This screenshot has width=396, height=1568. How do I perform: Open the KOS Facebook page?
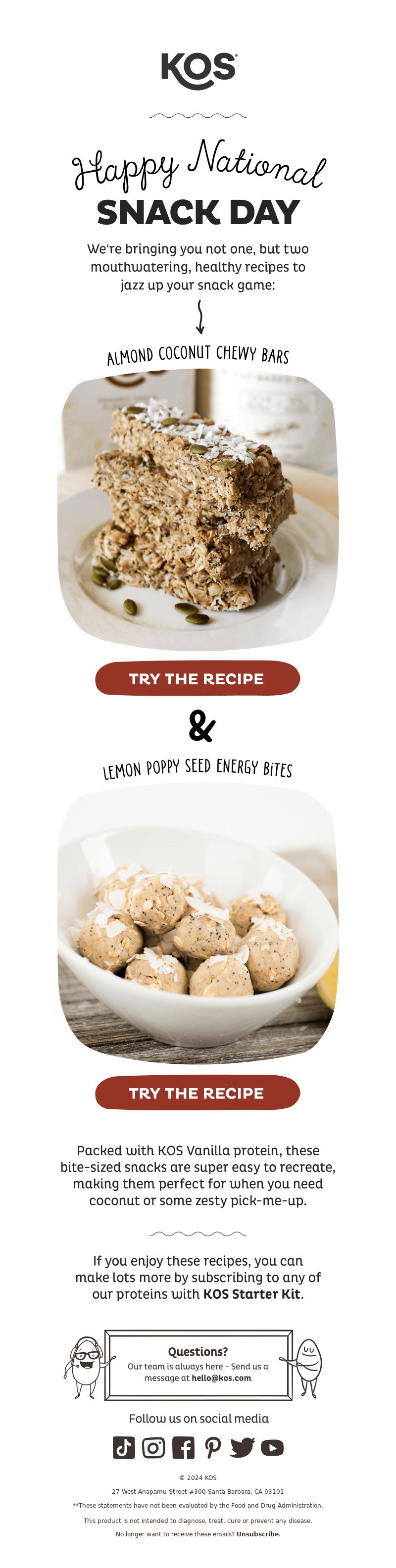click(x=183, y=1447)
